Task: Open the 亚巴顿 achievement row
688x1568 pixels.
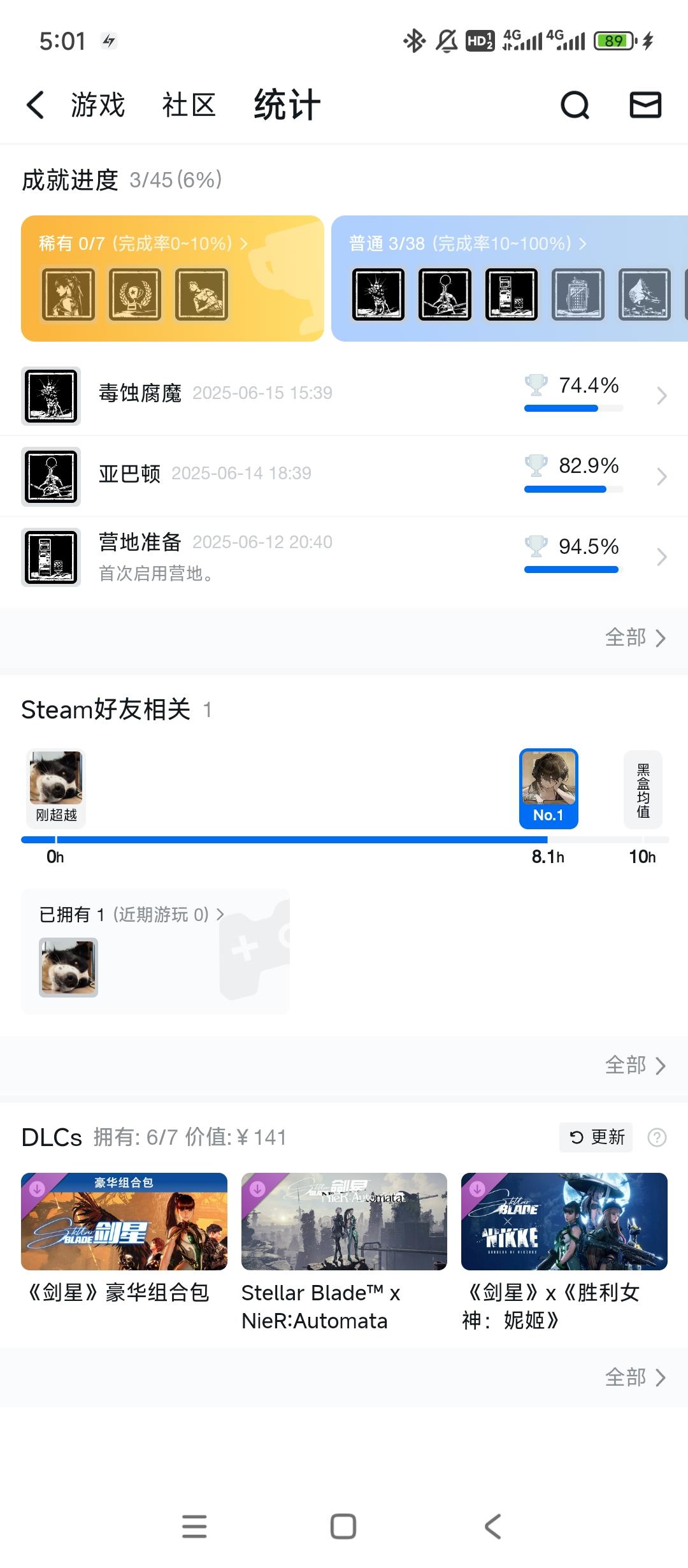Action: [344, 477]
